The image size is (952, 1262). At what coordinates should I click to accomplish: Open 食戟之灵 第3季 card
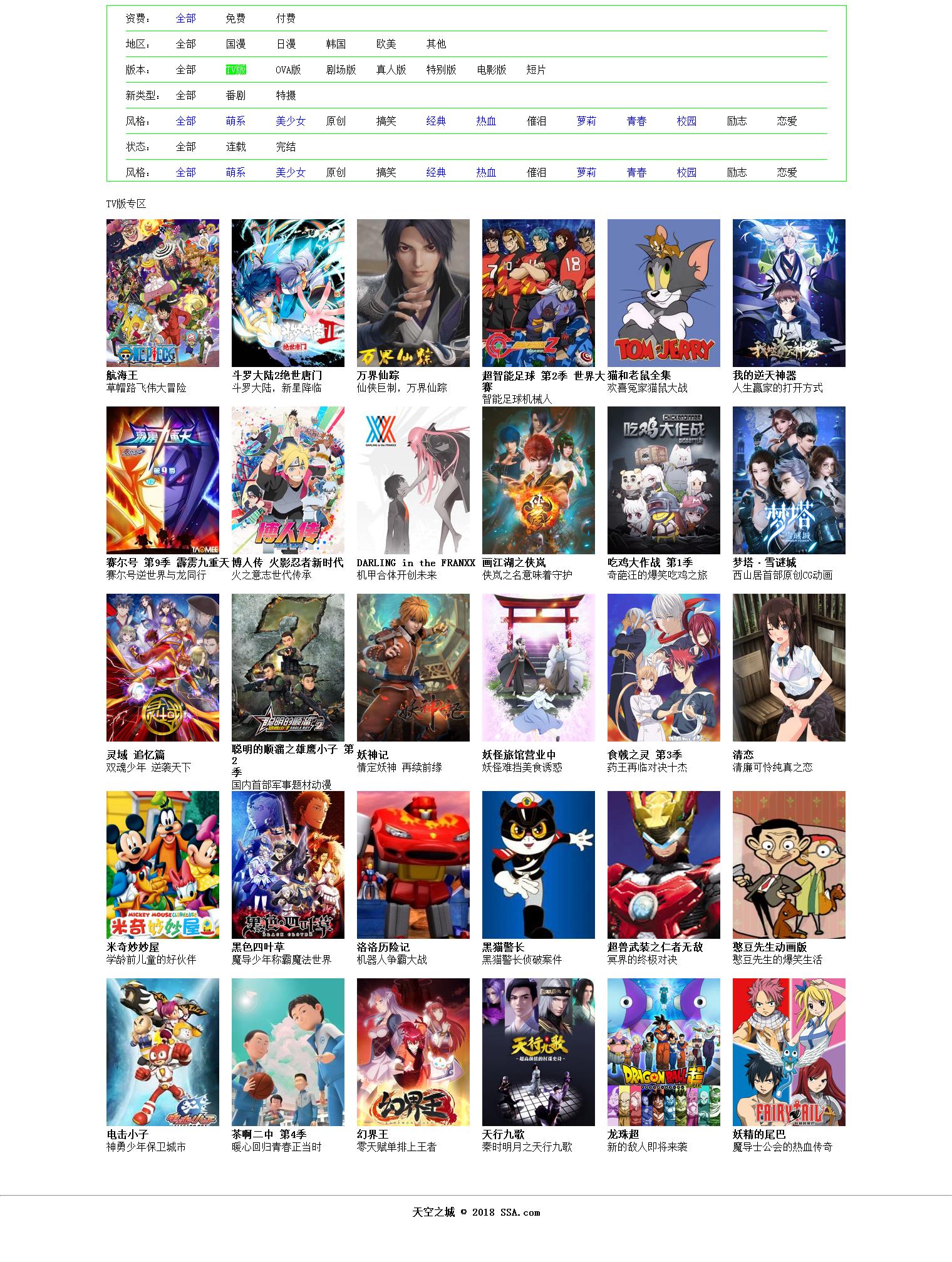tap(664, 668)
